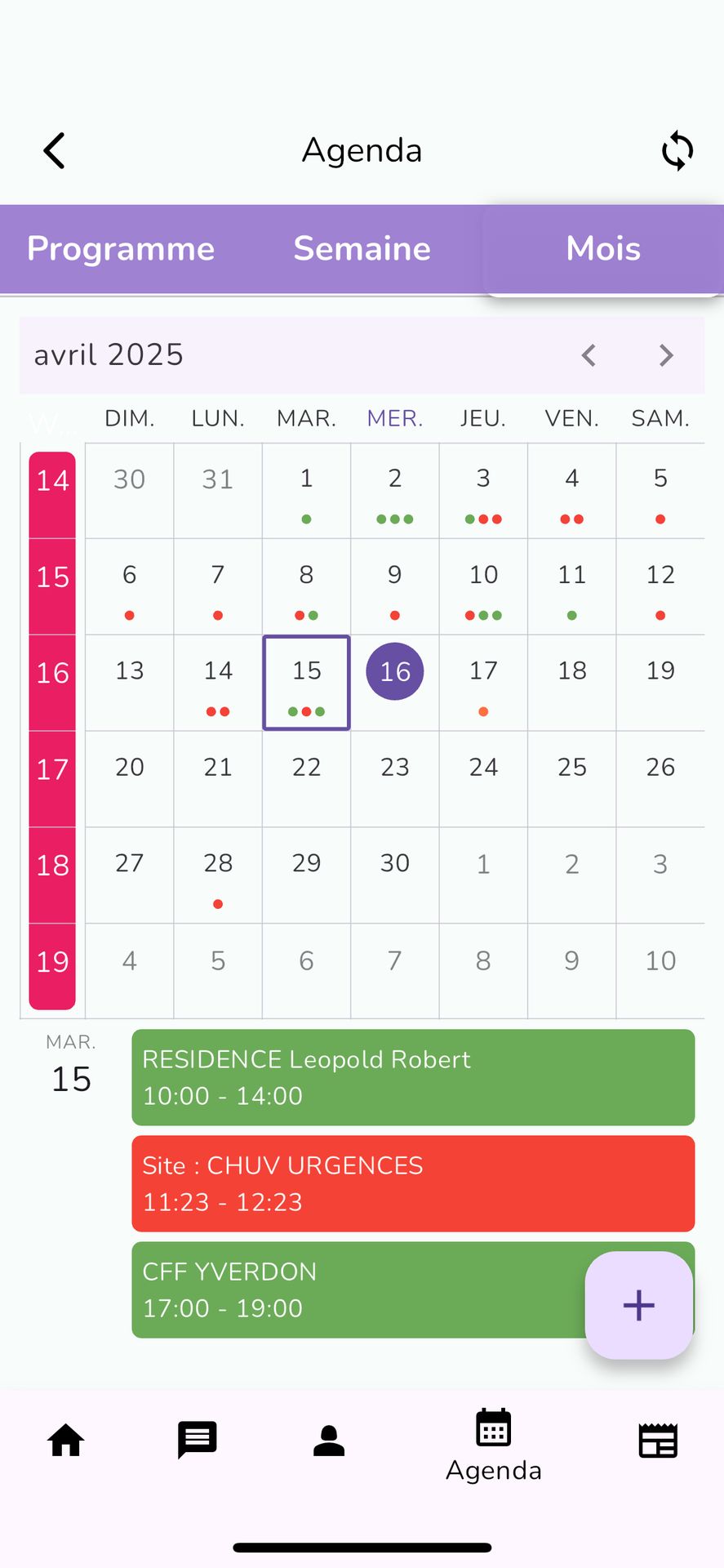Screen dimensions: 724x1568
Task: Go to the previous month
Action: tap(589, 355)
